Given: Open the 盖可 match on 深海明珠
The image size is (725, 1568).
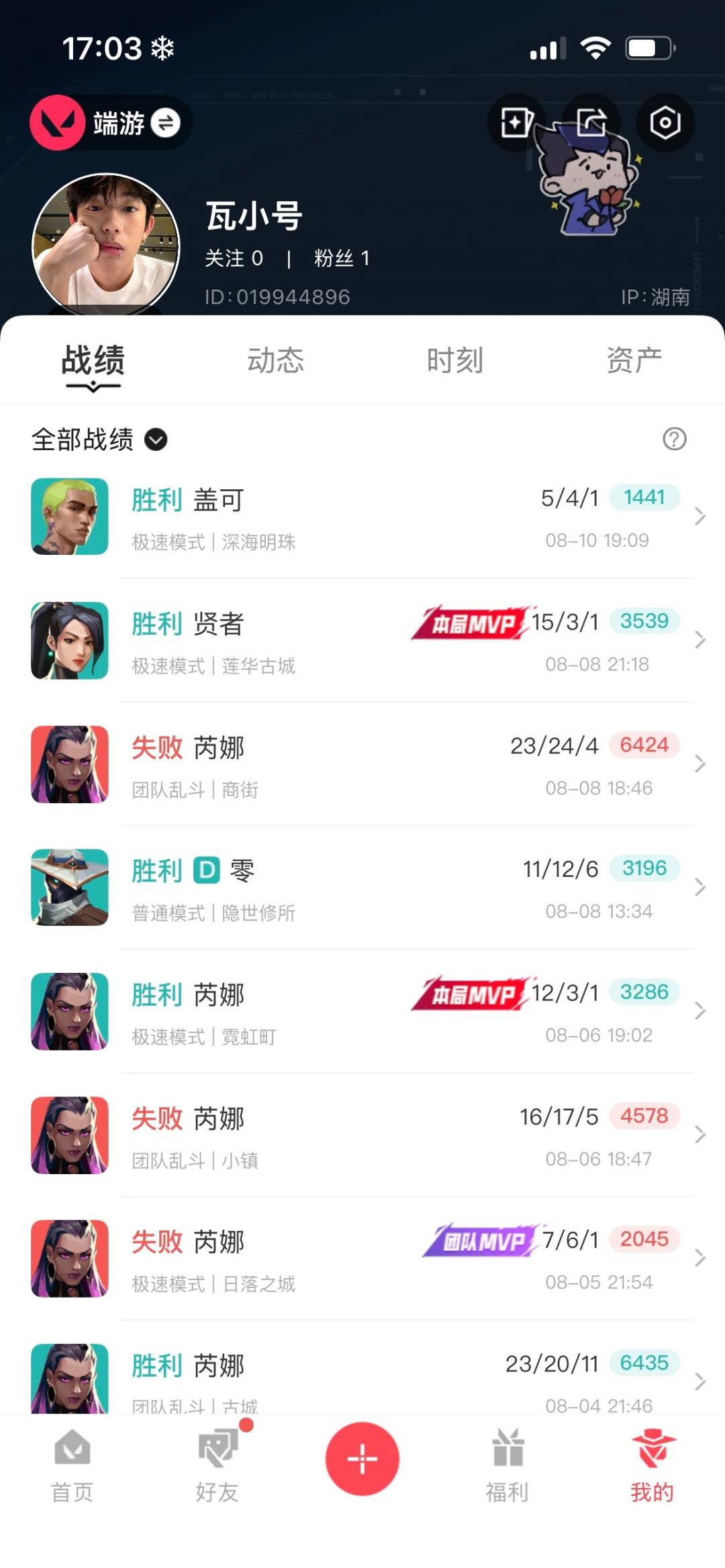Looking at the screenshot, I should coord(362,517).
